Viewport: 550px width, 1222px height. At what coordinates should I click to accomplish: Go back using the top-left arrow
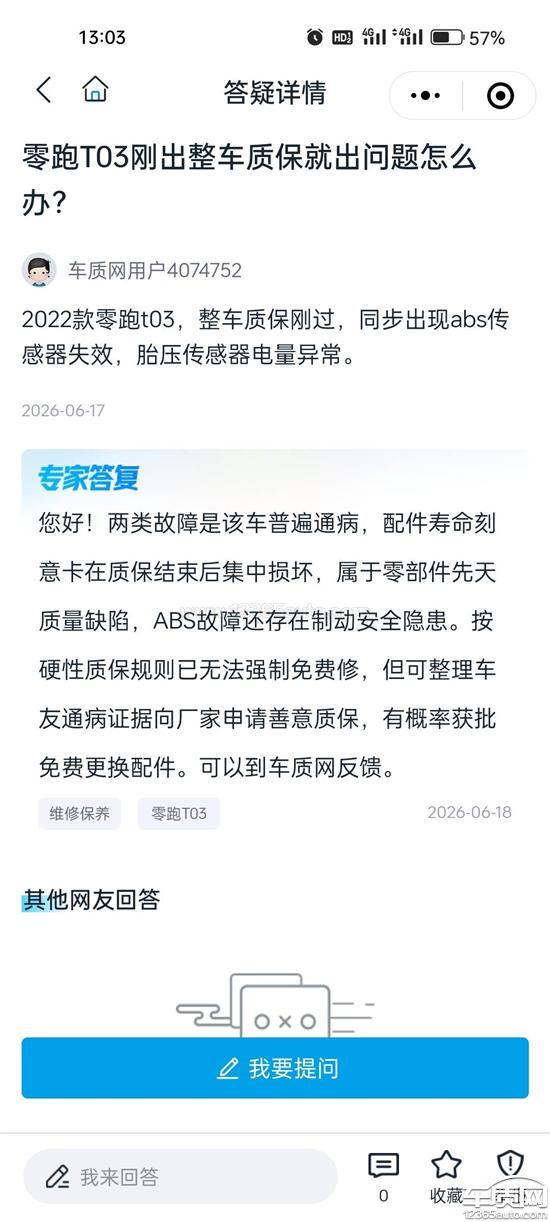click(x=44, y=90)
